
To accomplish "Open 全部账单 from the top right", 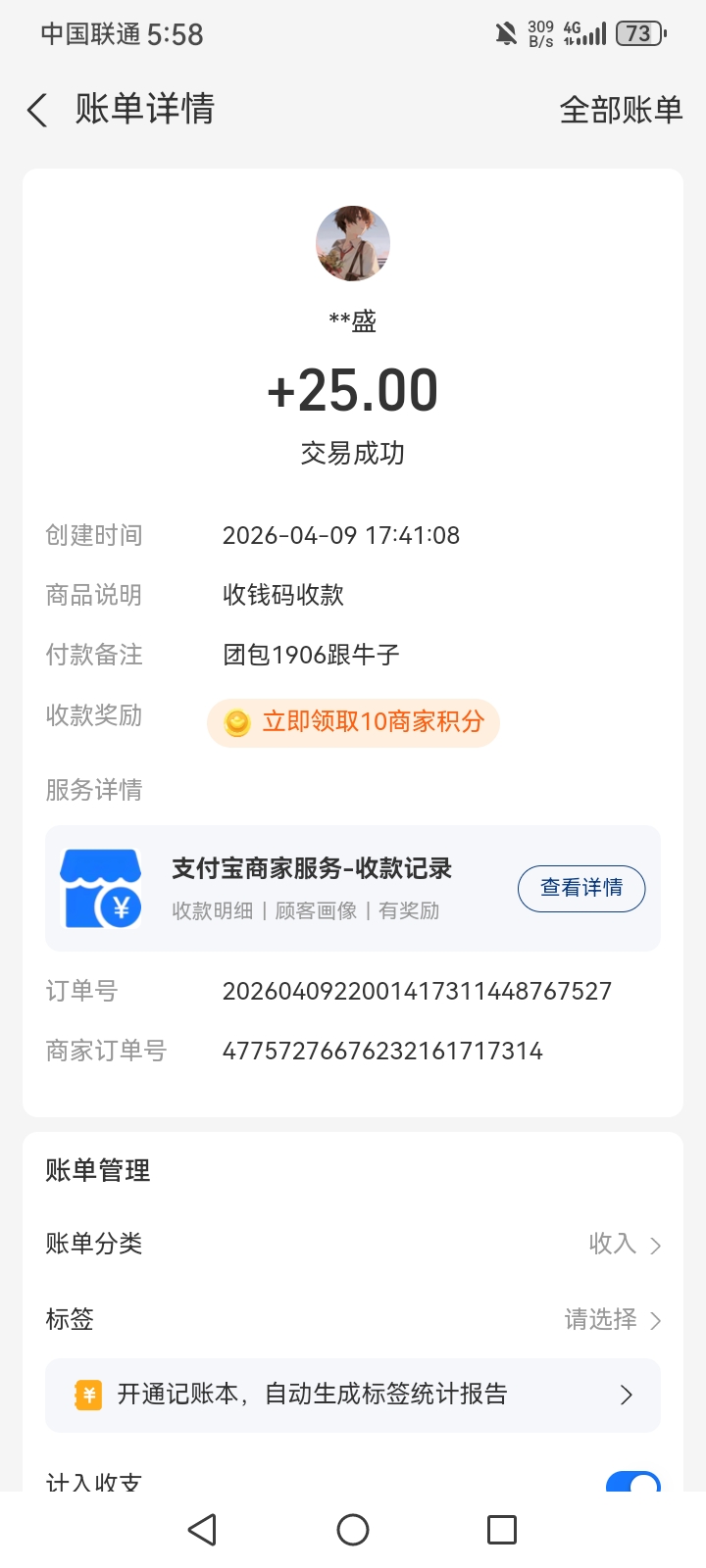I will pyautogui.click(x=620, y=111).
